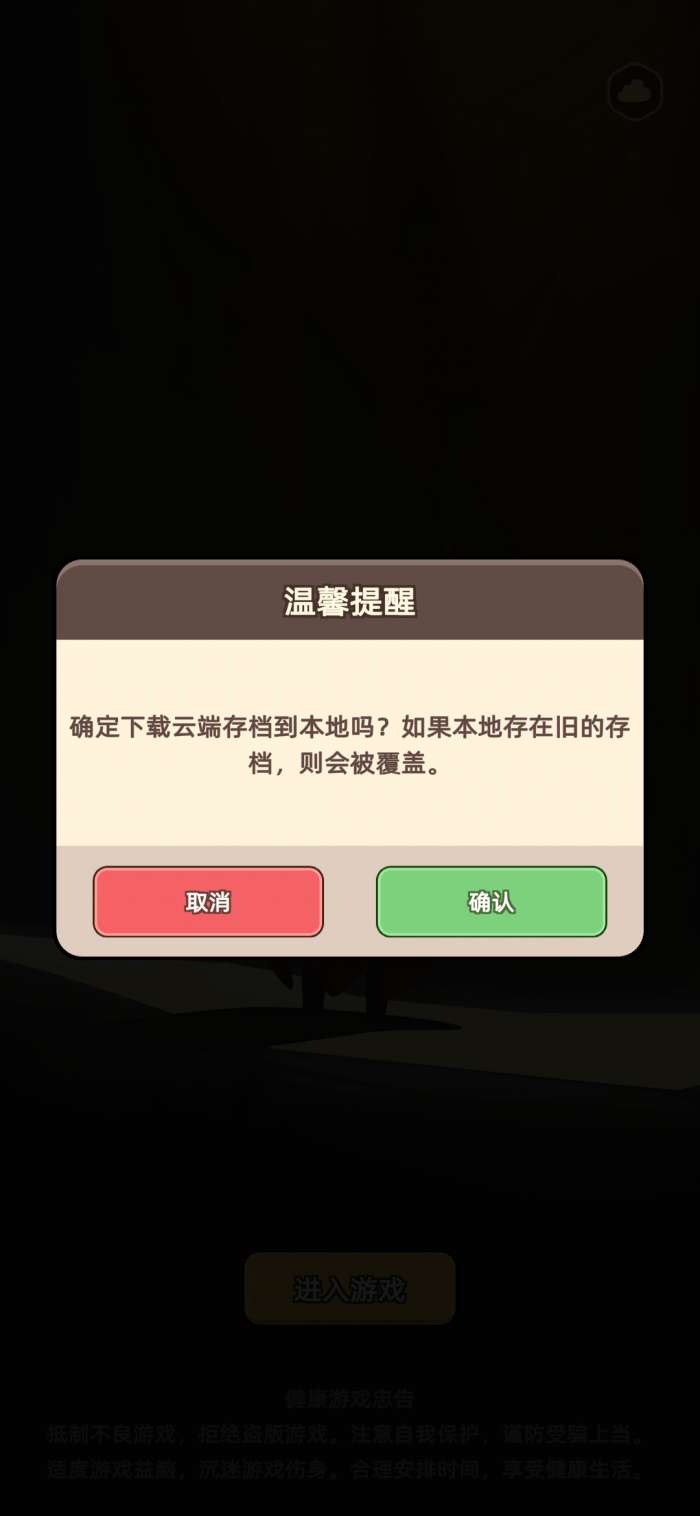
Task: Confirm downloading the cloud save
Action: [491, 901]
